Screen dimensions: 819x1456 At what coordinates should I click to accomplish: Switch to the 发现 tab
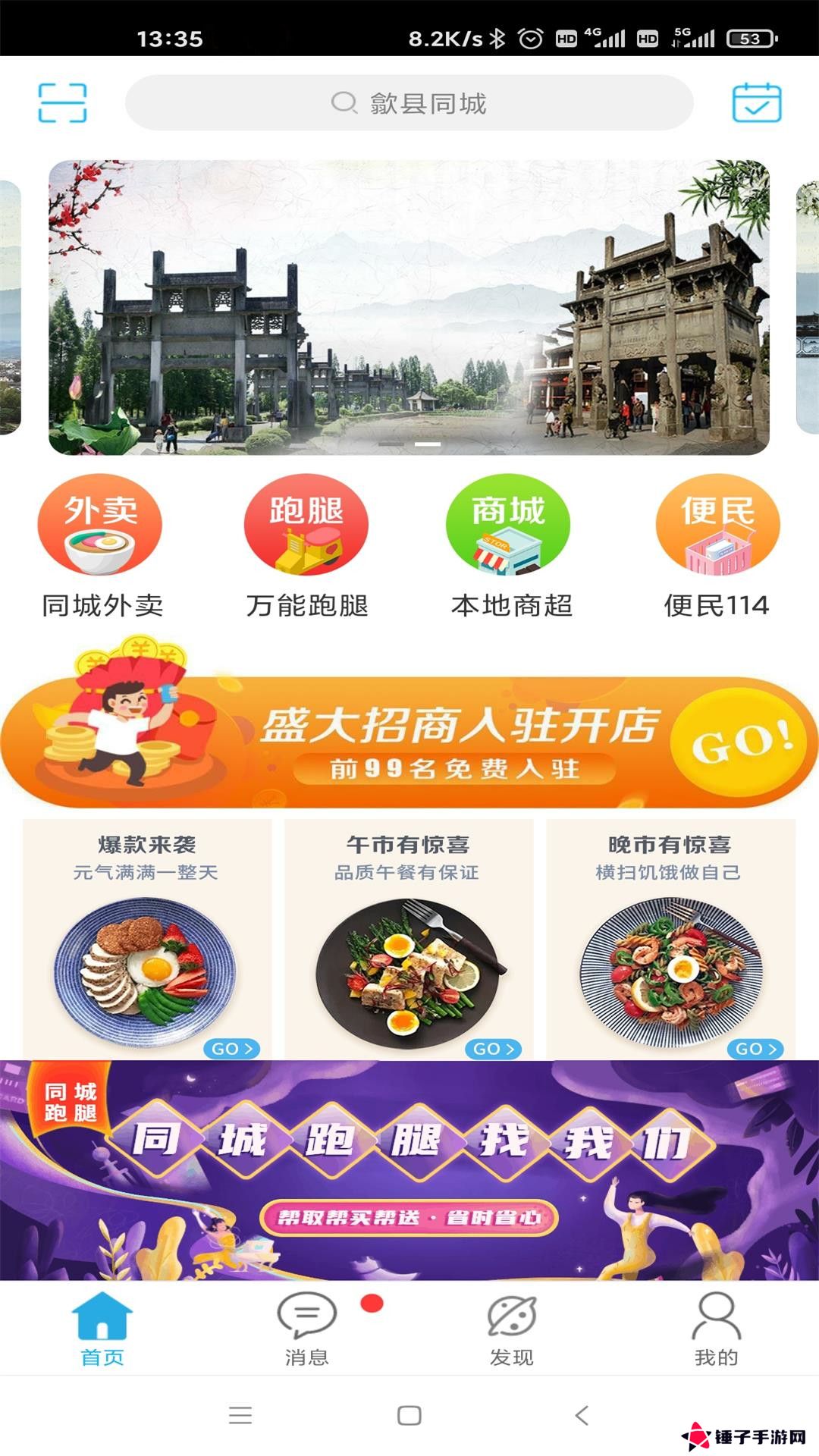pyautogui.click(x=511, y=1329)
